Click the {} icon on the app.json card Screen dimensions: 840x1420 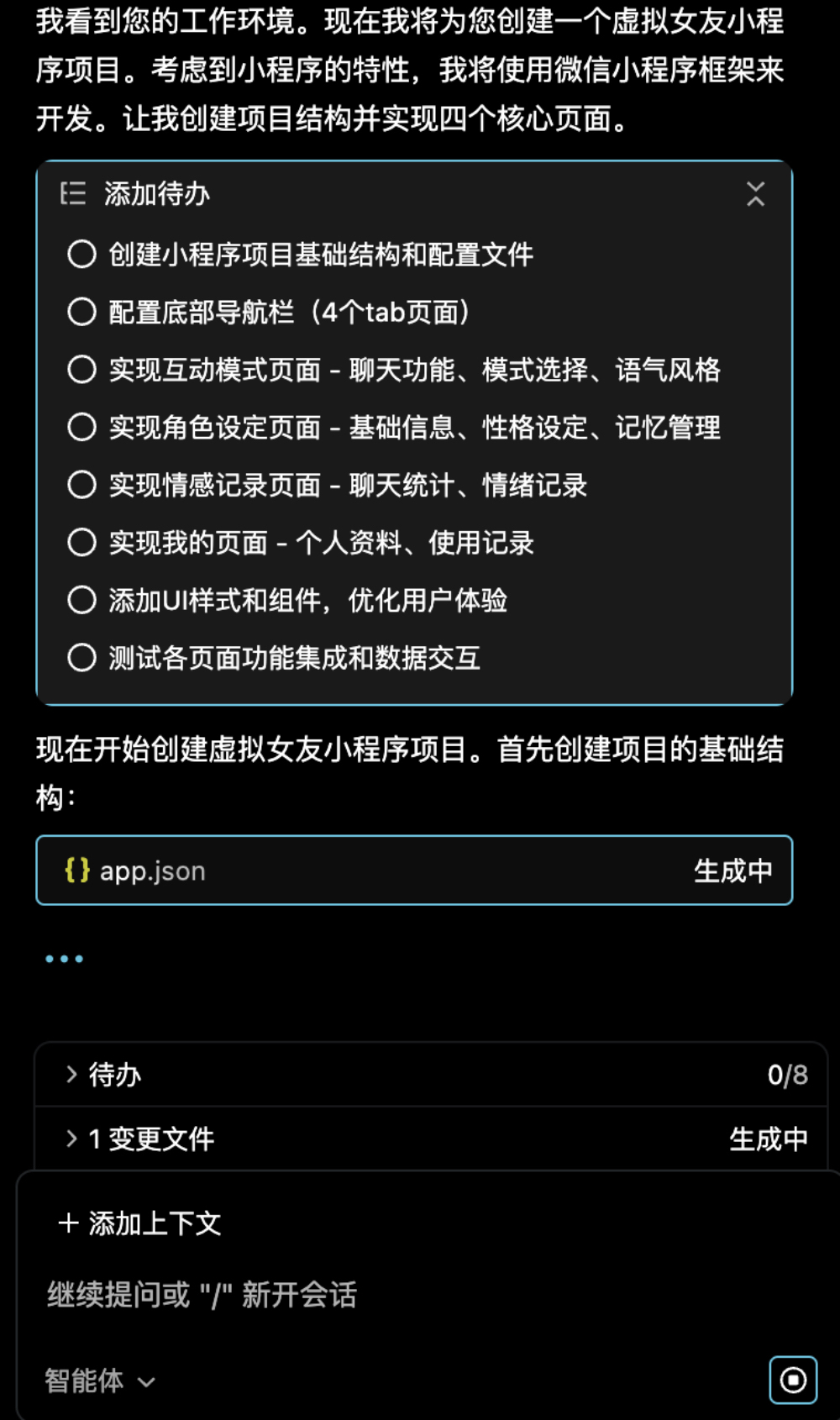coord(78,870)
